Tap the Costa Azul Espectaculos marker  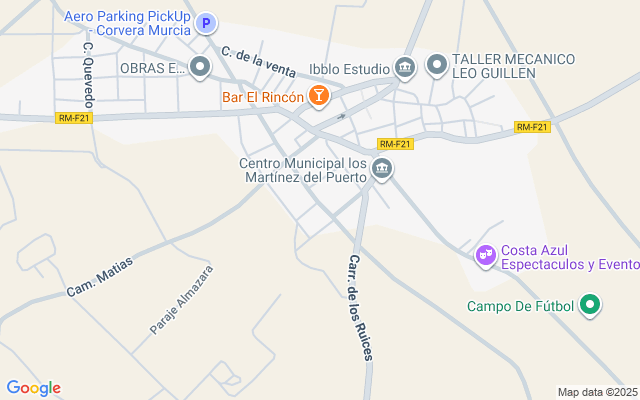coord(486,257)
